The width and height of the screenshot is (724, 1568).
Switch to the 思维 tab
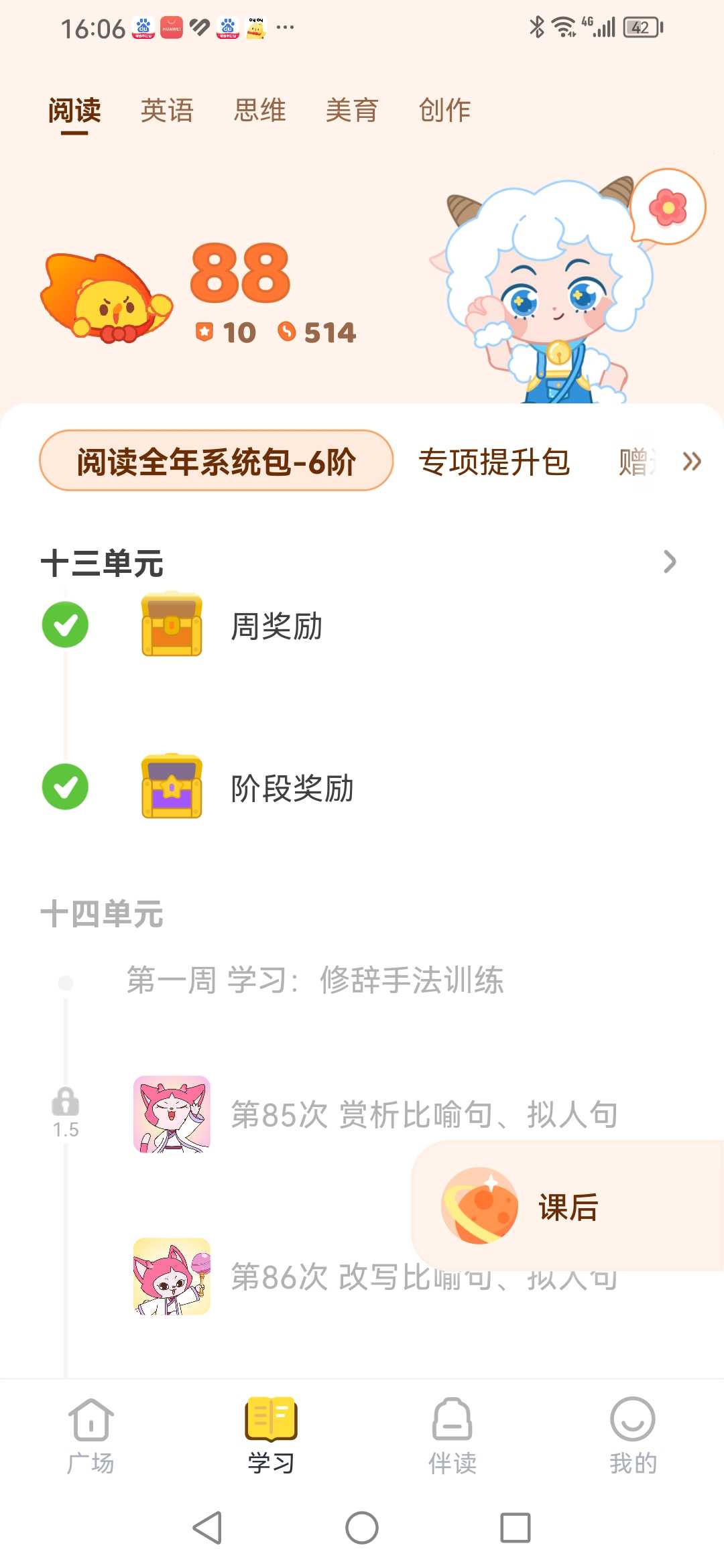[x=259, y=111]
